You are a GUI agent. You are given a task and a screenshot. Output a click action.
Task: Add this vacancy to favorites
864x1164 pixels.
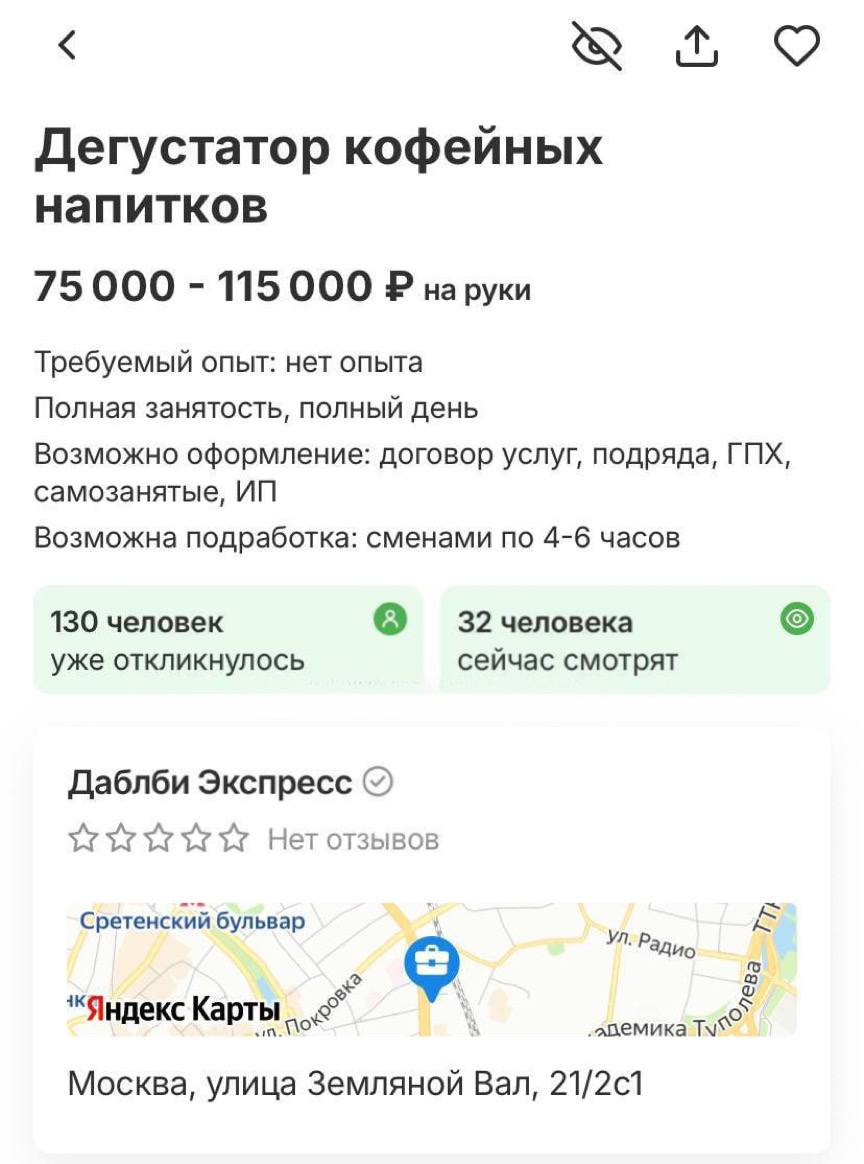(797, 46)
